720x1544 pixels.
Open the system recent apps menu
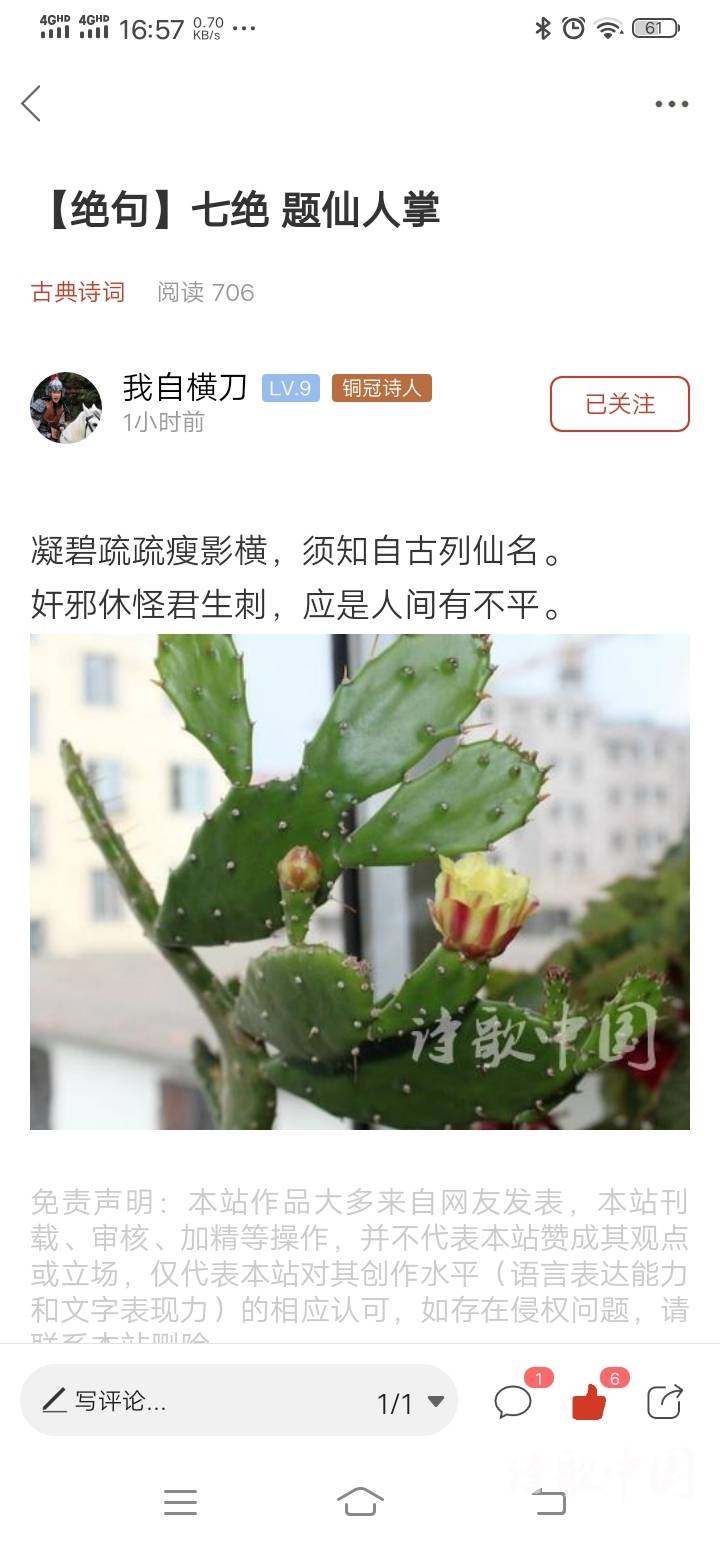[180, 1501]
